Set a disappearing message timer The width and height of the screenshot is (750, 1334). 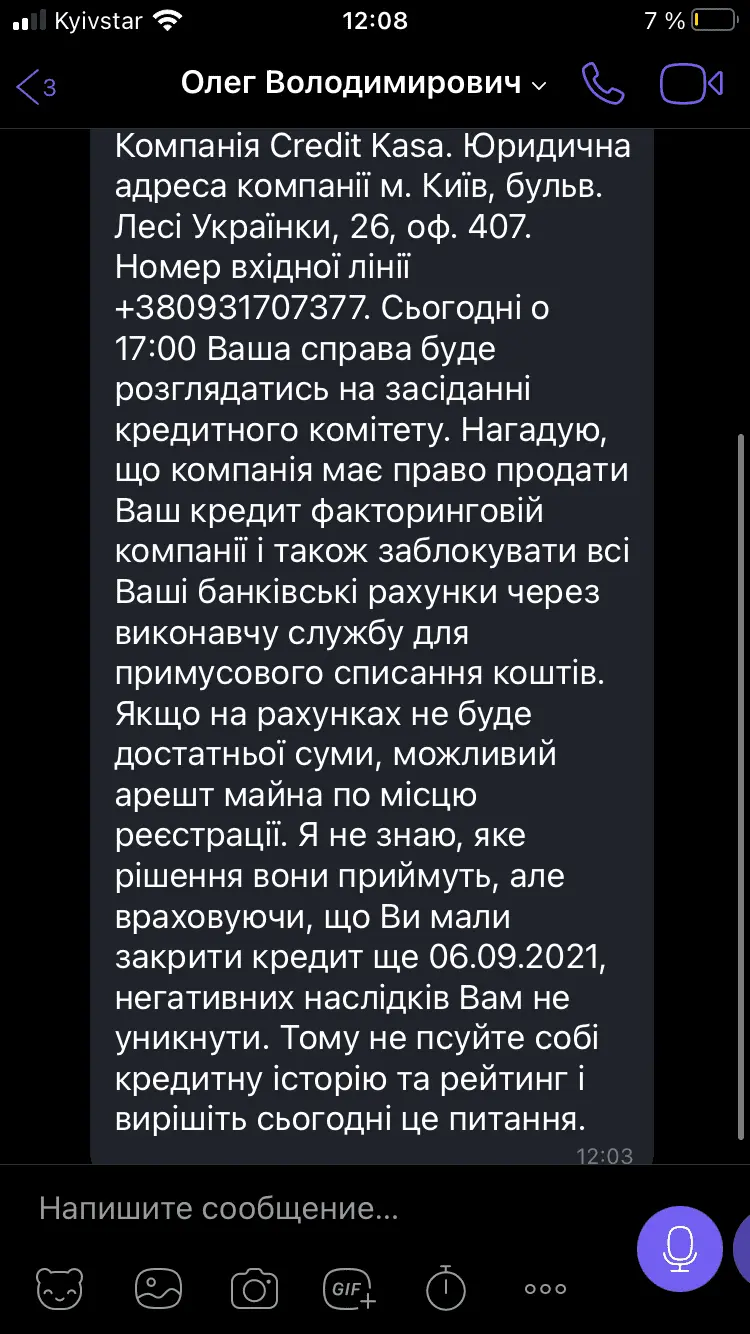coord(446,1288)
